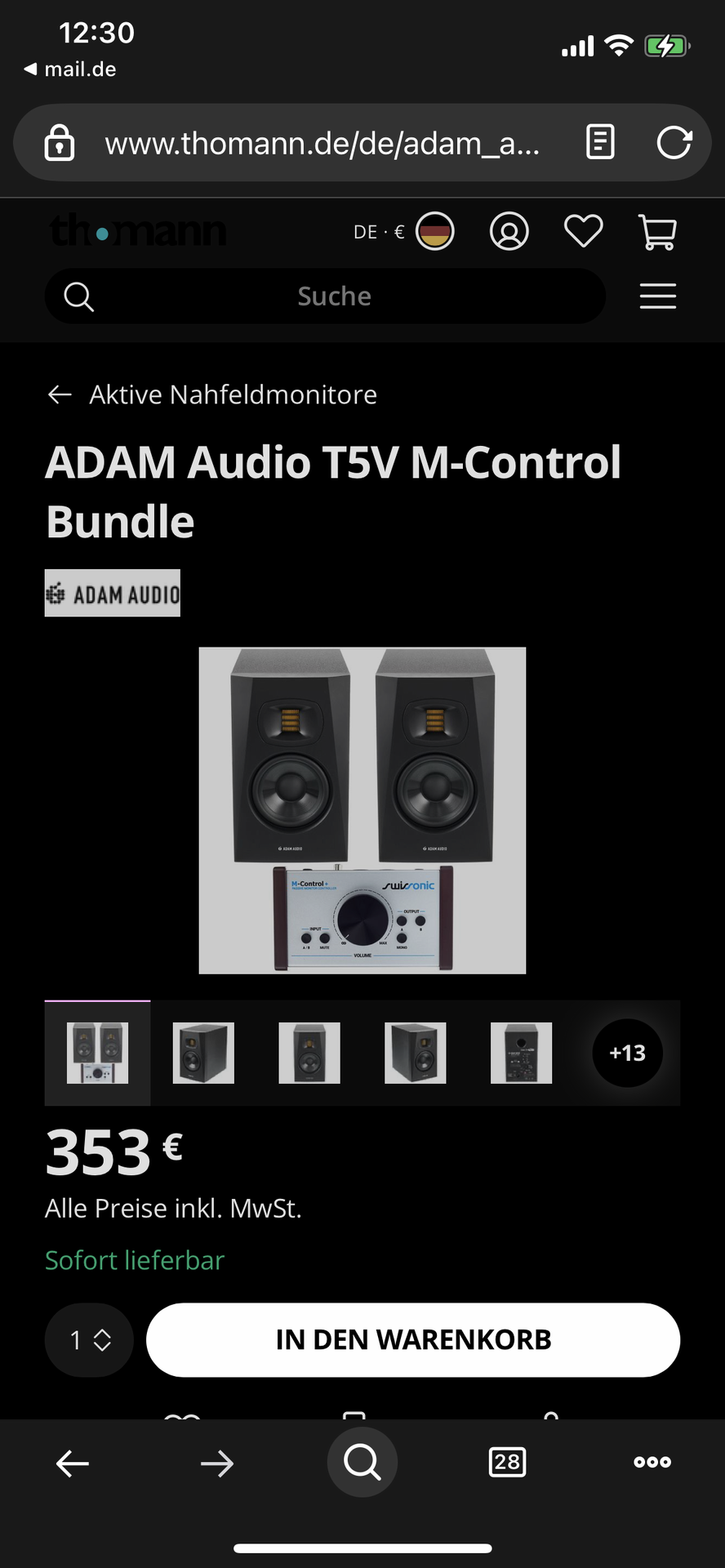Open the ADAM Audio brand page
Viewport: 725px width, 1568px height.
(x=113, y=593)
